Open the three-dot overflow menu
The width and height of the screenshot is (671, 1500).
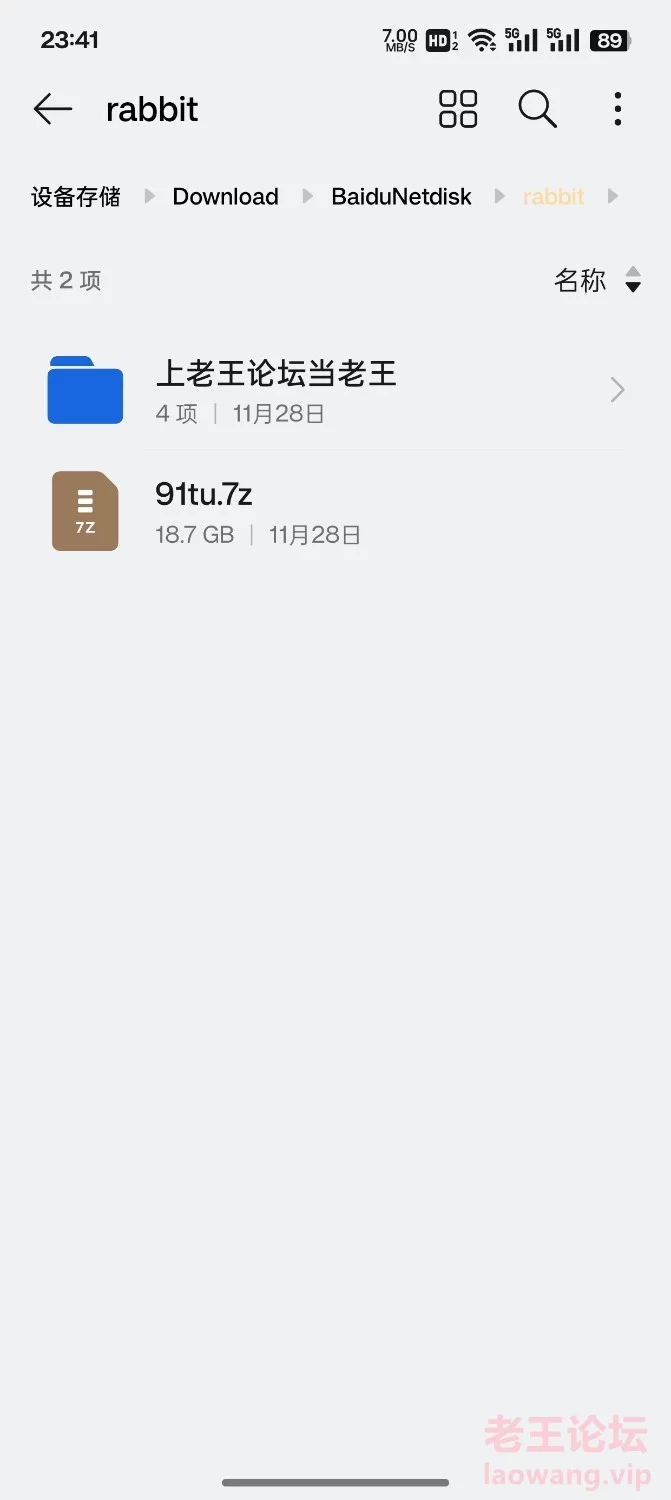pos(618,109)
